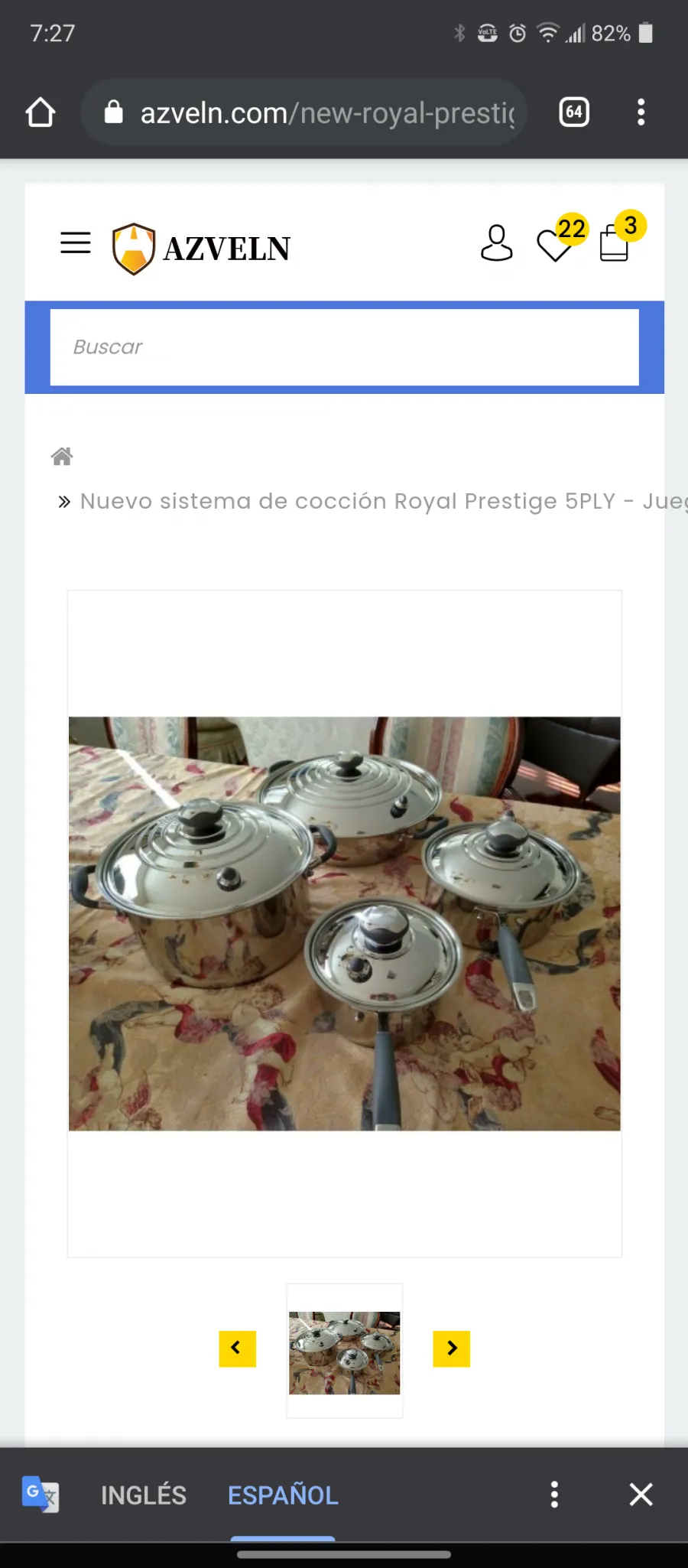Switch translation to INGLÉS
This screenshot has width=688, height=1568.
click(x=144, y=1495)
